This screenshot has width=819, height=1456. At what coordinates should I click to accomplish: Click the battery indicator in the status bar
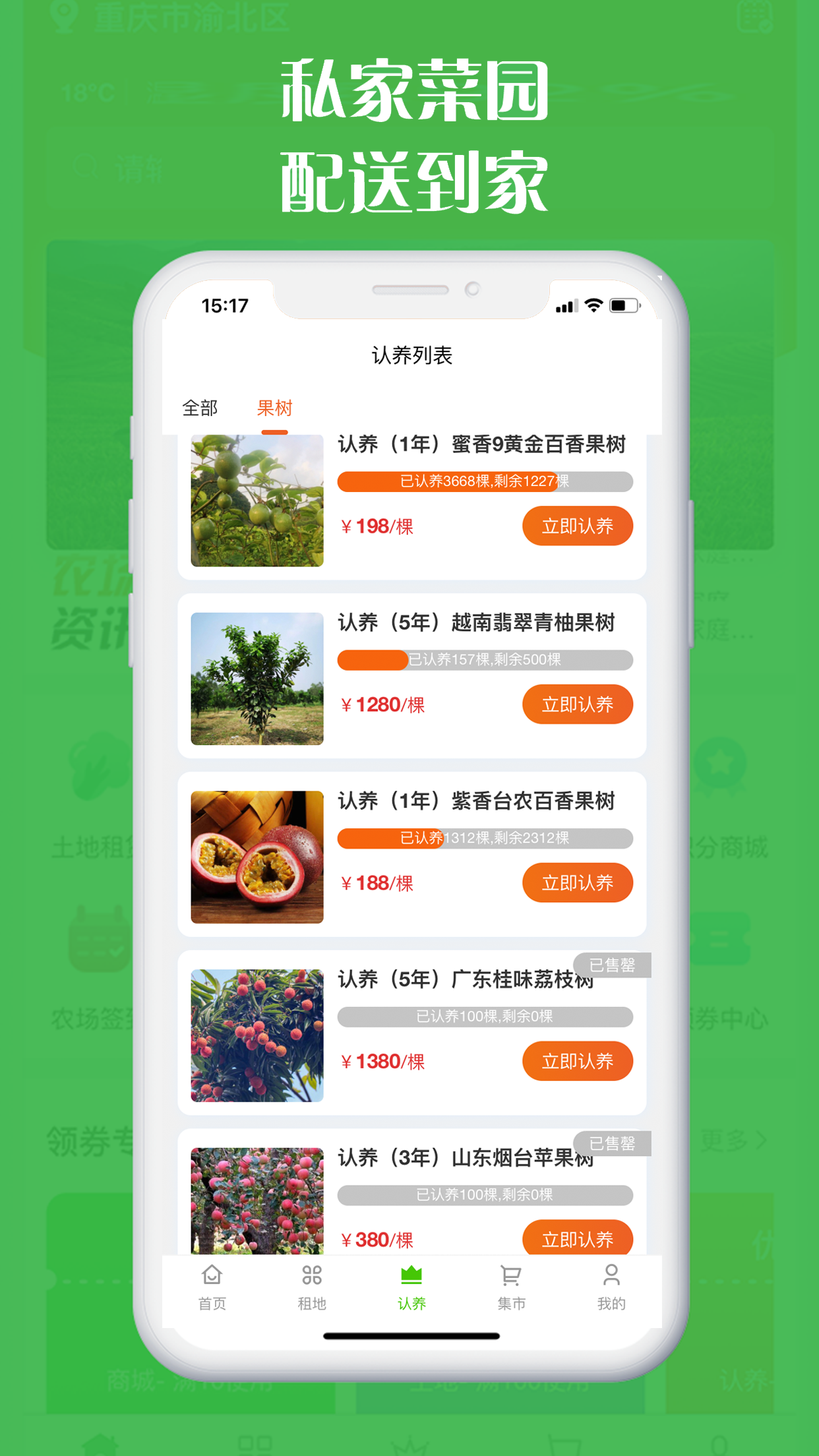click(625, 304)
